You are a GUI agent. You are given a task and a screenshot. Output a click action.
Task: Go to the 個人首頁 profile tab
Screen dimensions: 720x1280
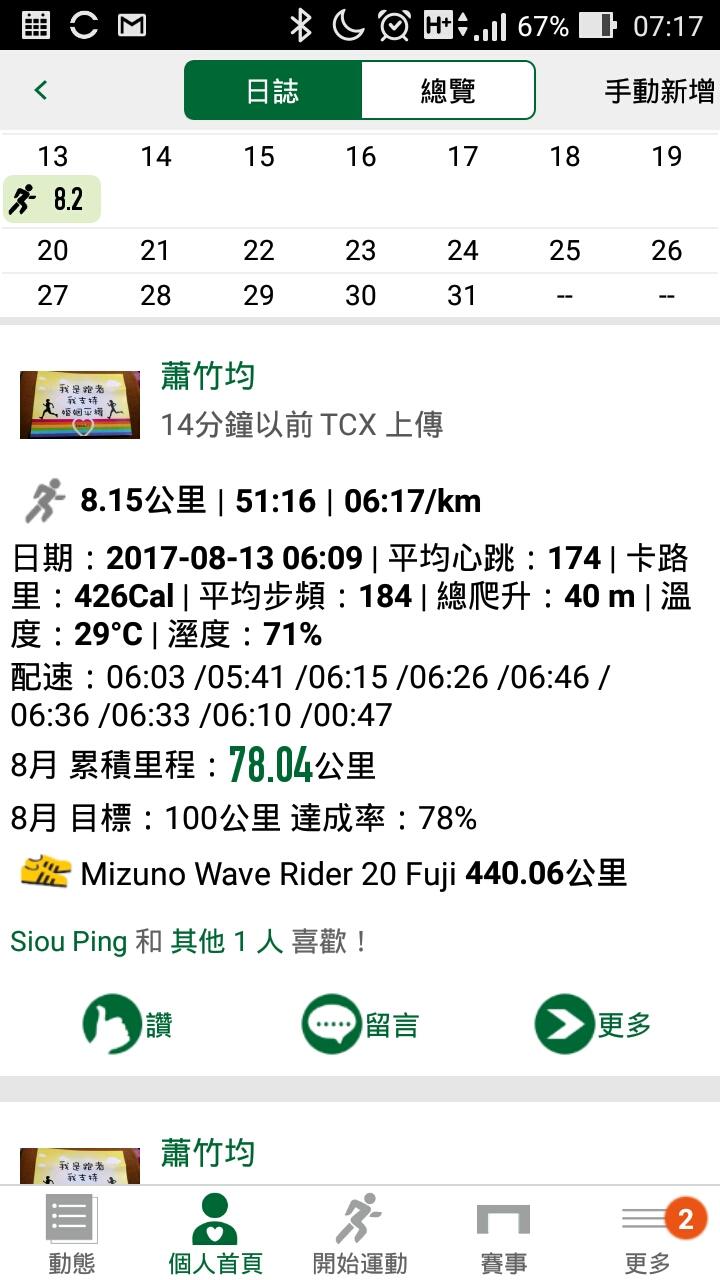(215, 1234)
